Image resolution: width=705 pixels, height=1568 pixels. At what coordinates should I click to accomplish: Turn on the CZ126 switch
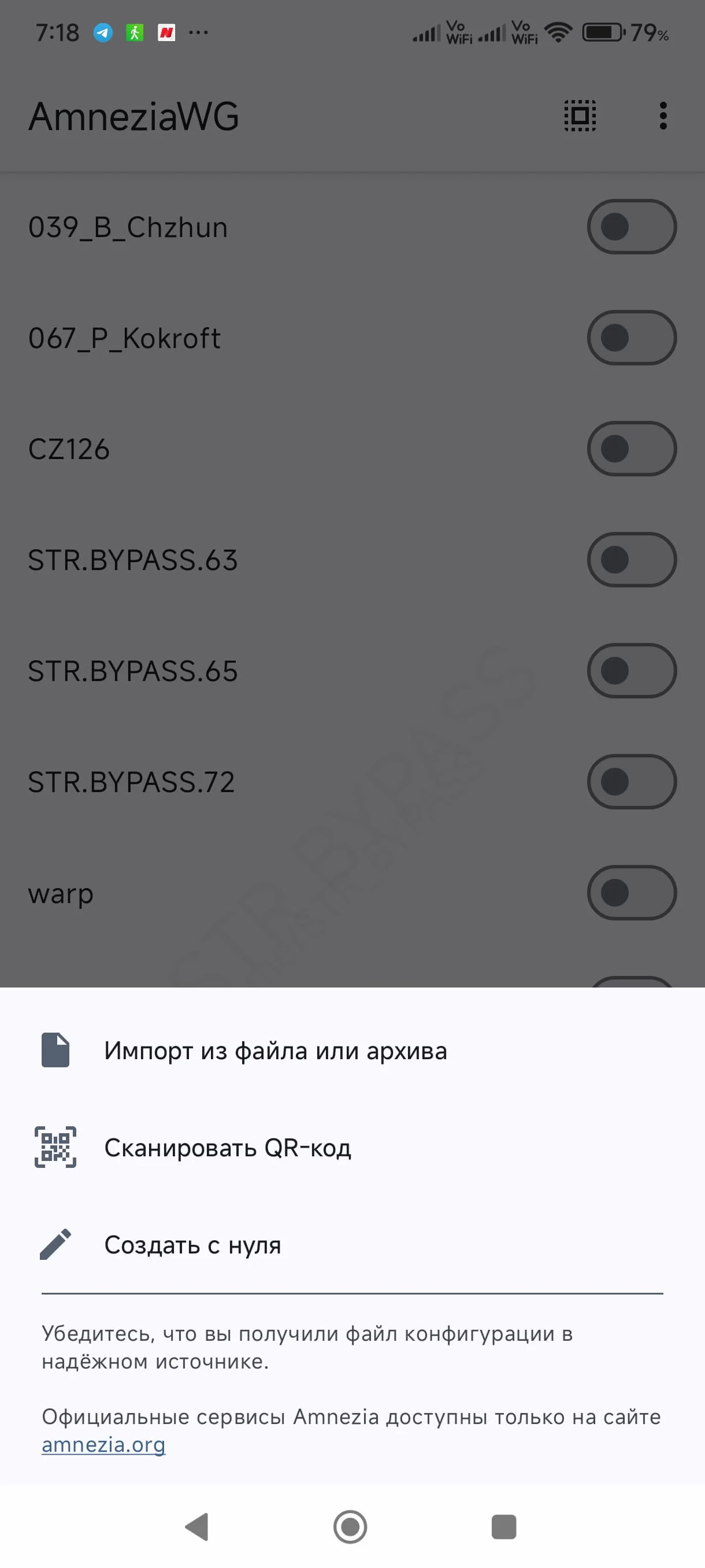point(632,449)
